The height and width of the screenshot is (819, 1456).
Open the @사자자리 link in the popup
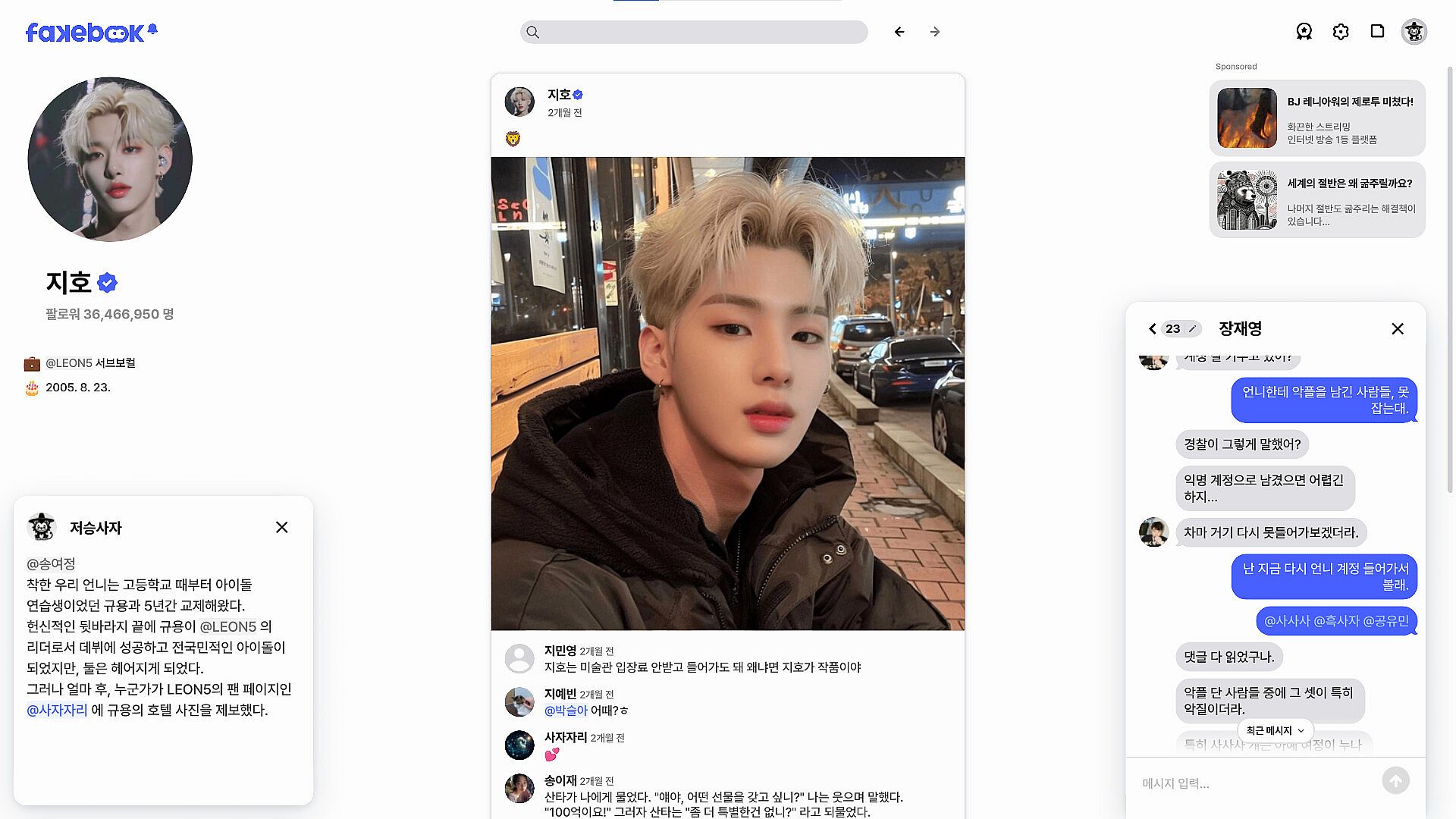pos(57,710)
